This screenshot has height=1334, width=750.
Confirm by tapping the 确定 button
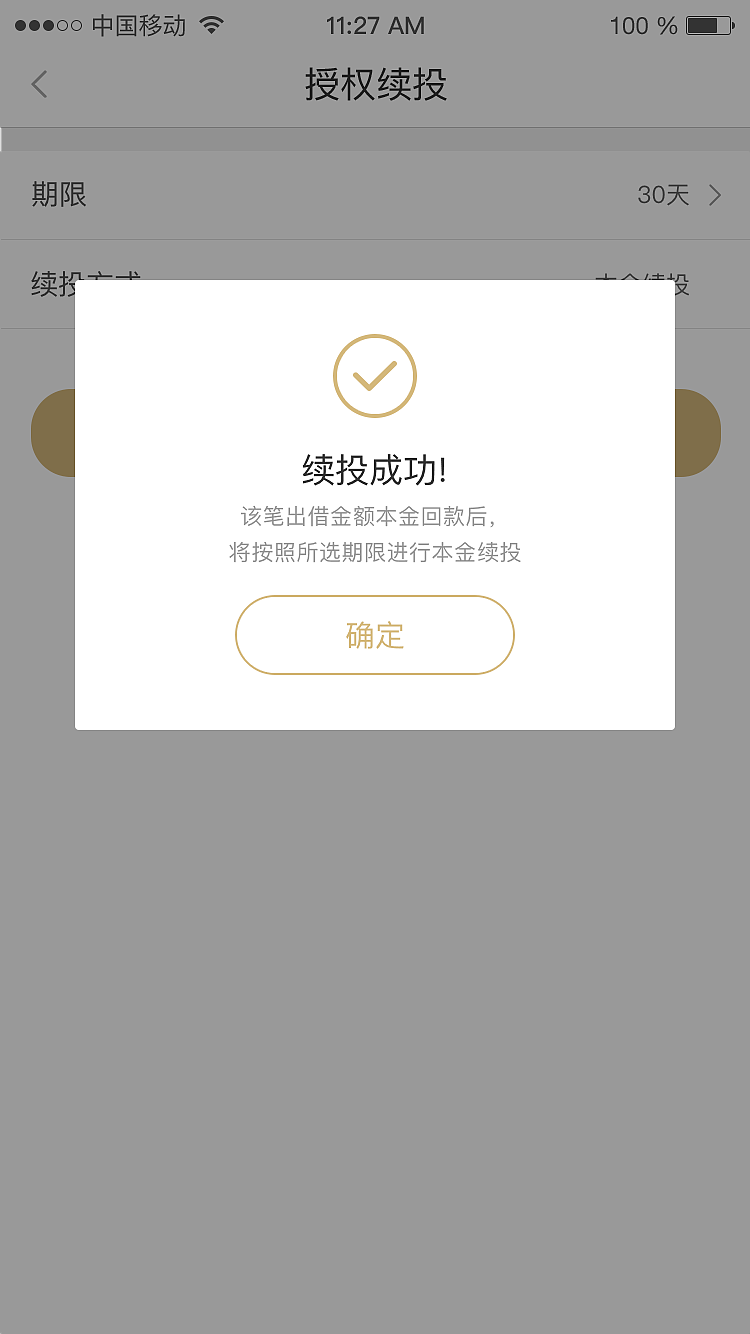coord(375,635)
